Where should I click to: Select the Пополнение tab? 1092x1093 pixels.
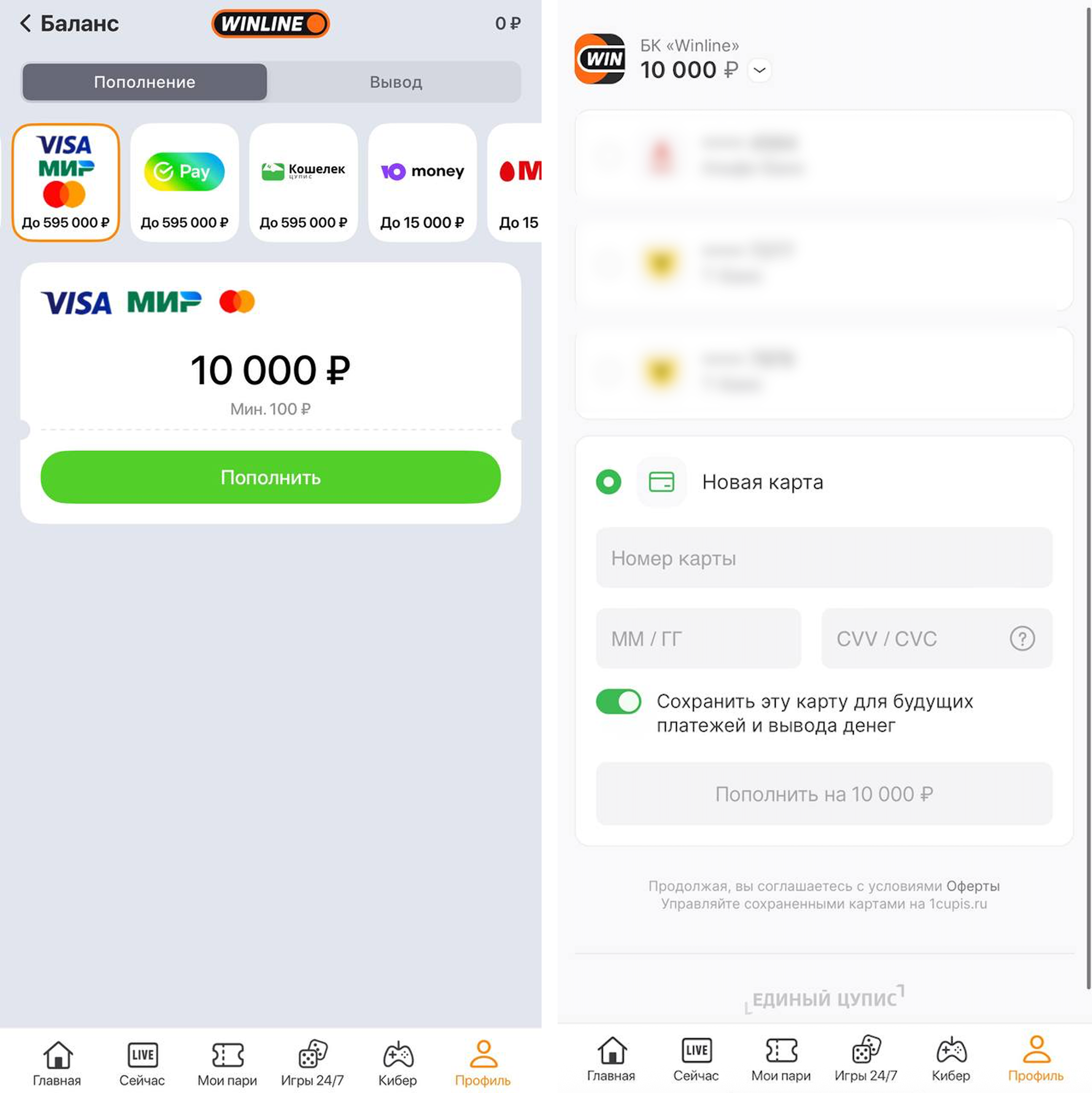[145, 83]
